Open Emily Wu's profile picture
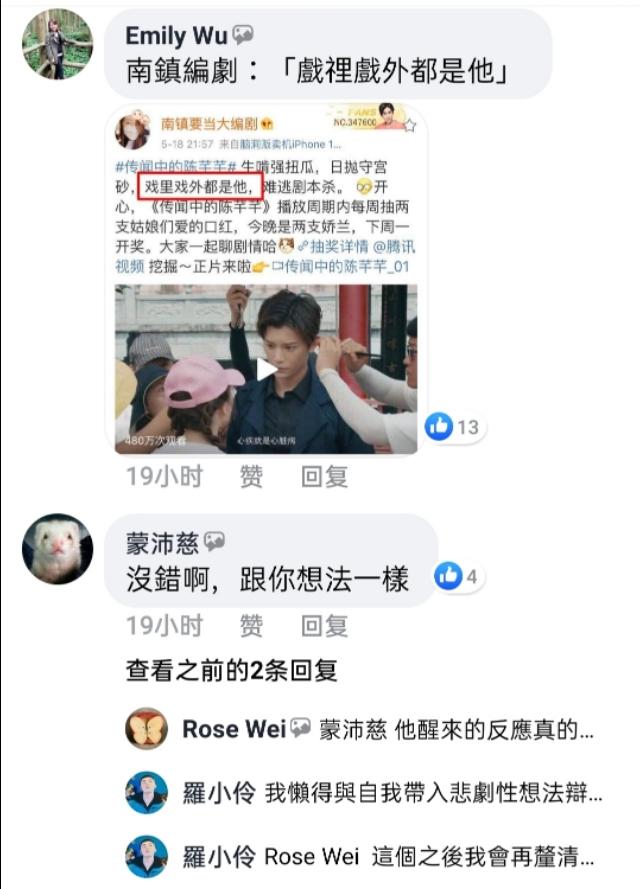Image resolution: width=640 pixels, height=889 pixels. [x=57, y=44]
